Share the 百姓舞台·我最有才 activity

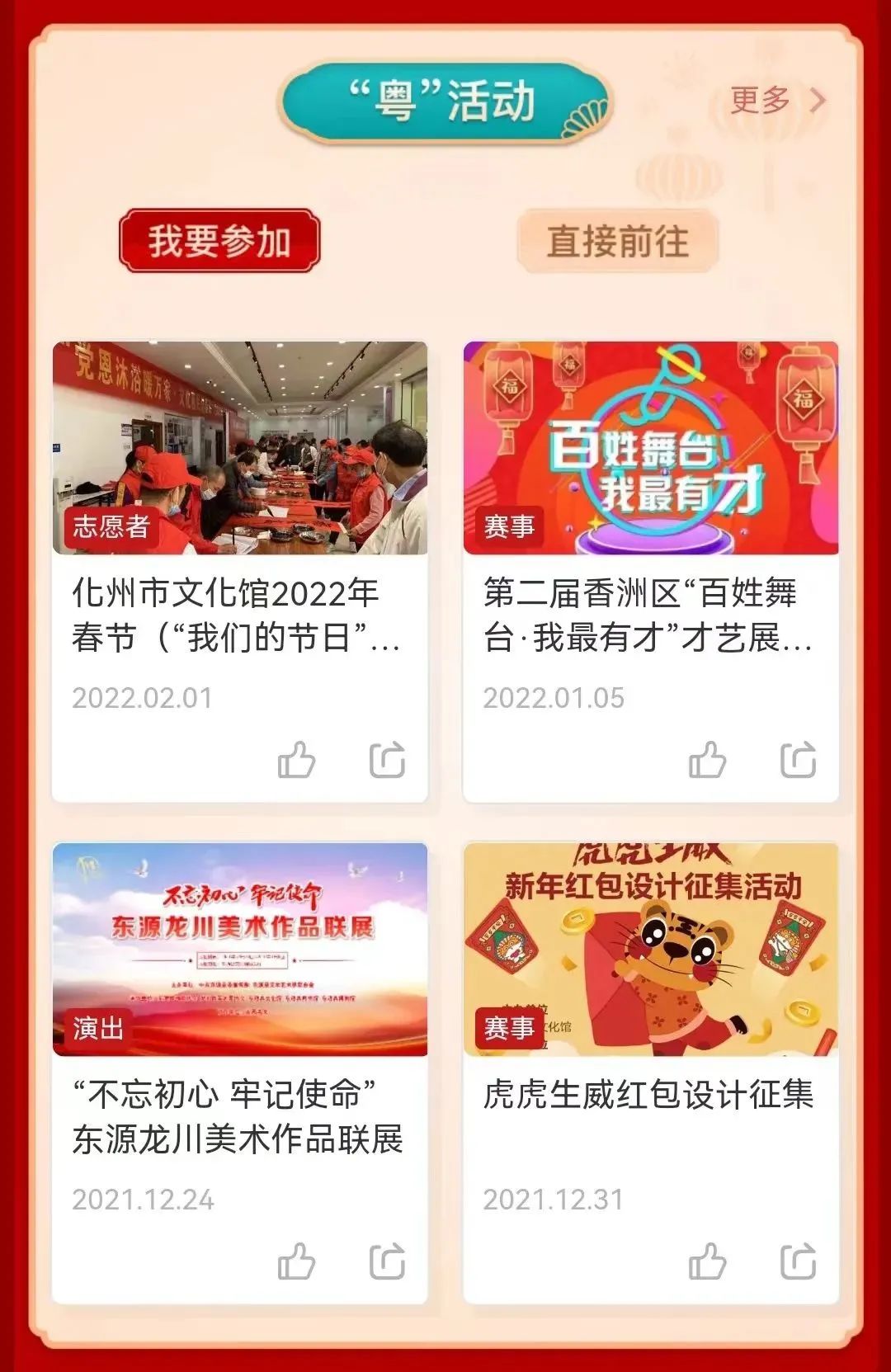(798, 759)
